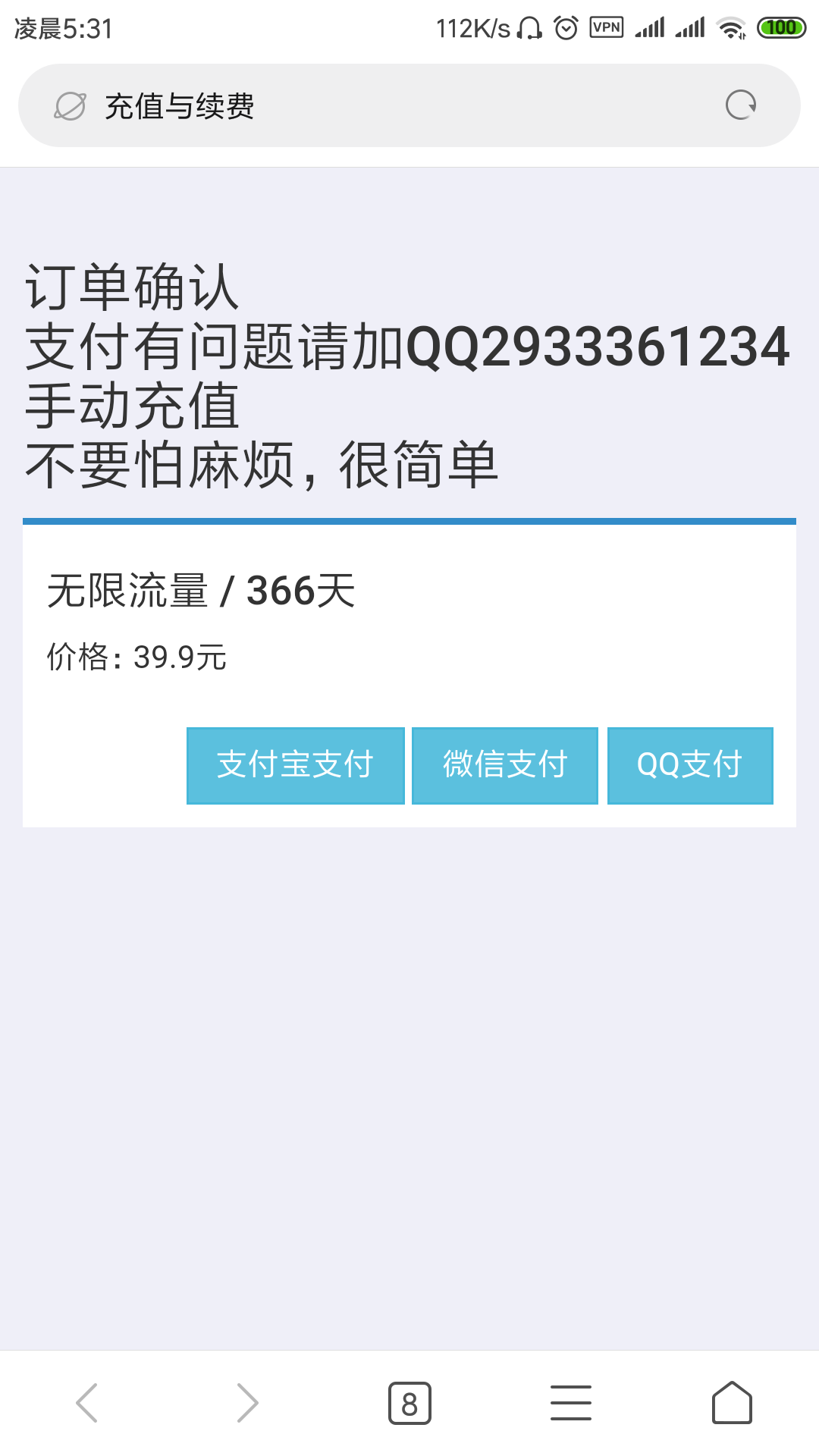Go back to the previous page
Image resolution: width=819 pixels, height=1456 pixels.
coord(87,1403)
